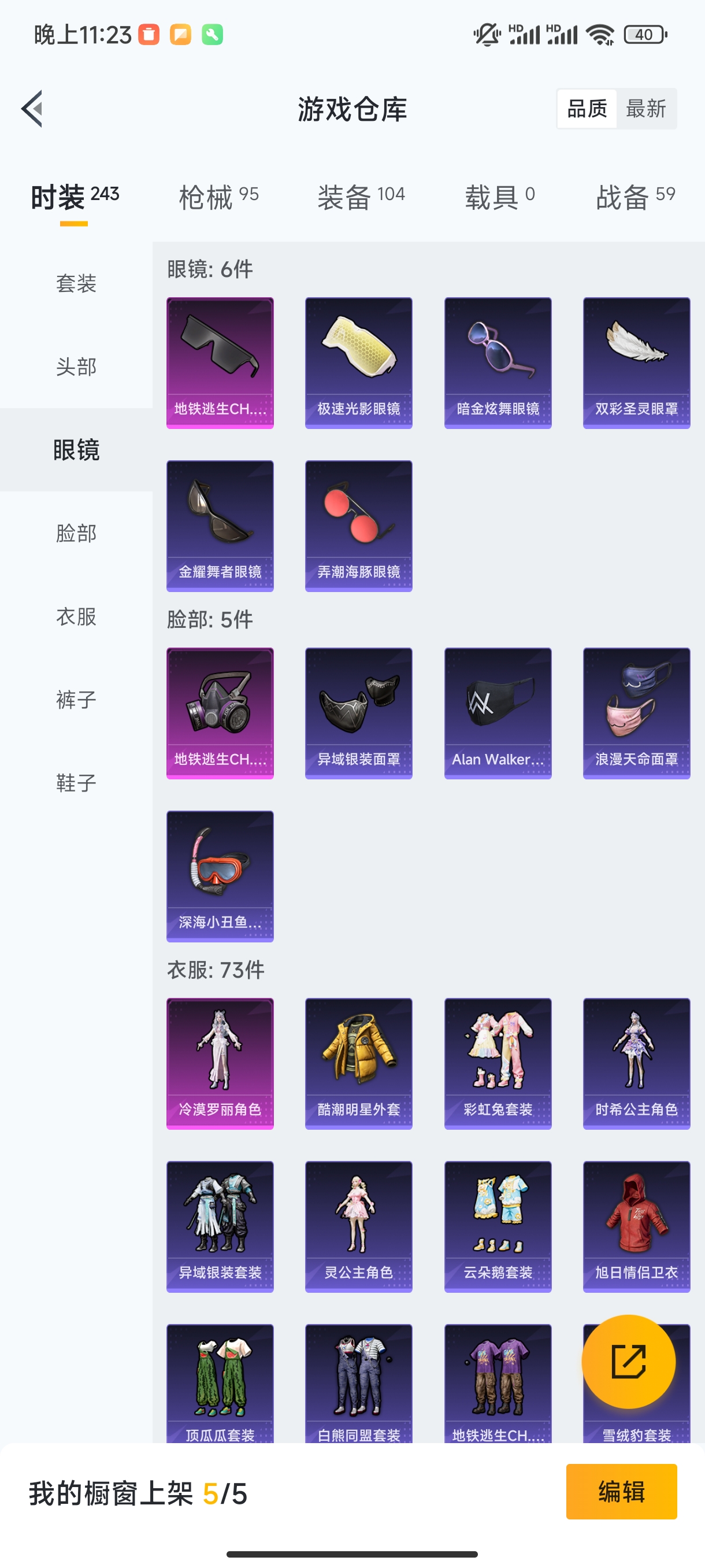The width and height of the screenshot is (705, 1568).
Task: Tap the 编辑 button
Action: 621,1491
